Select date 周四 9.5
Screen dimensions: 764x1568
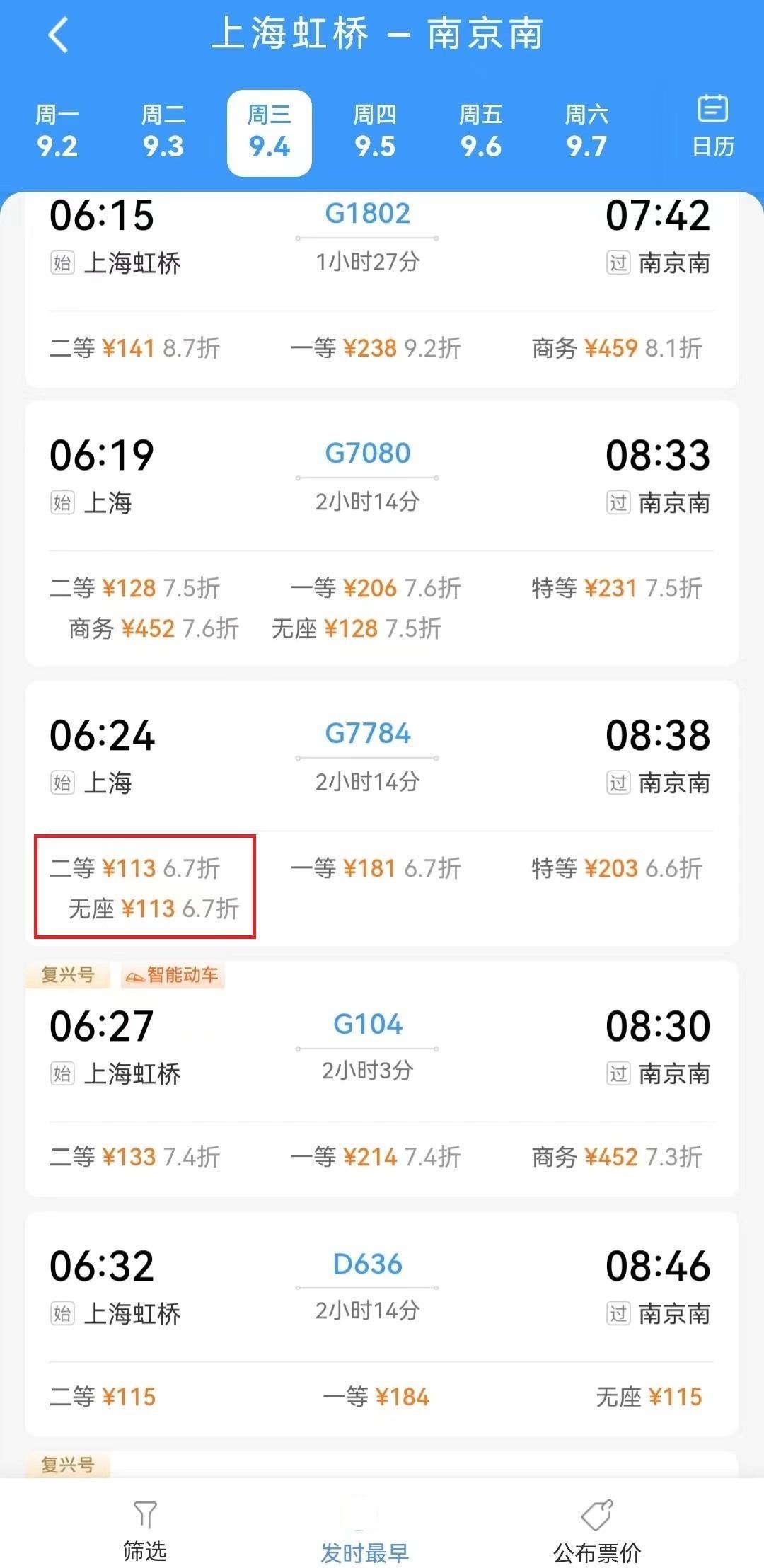tap(375, 132)
